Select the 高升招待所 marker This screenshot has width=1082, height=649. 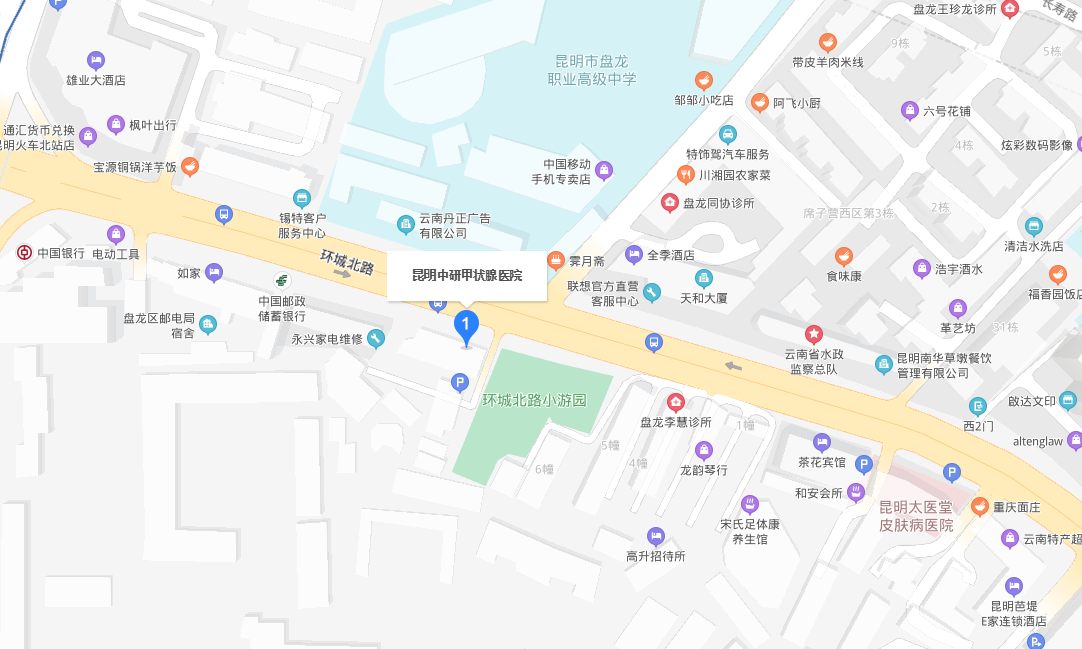(x=656, y=536)
